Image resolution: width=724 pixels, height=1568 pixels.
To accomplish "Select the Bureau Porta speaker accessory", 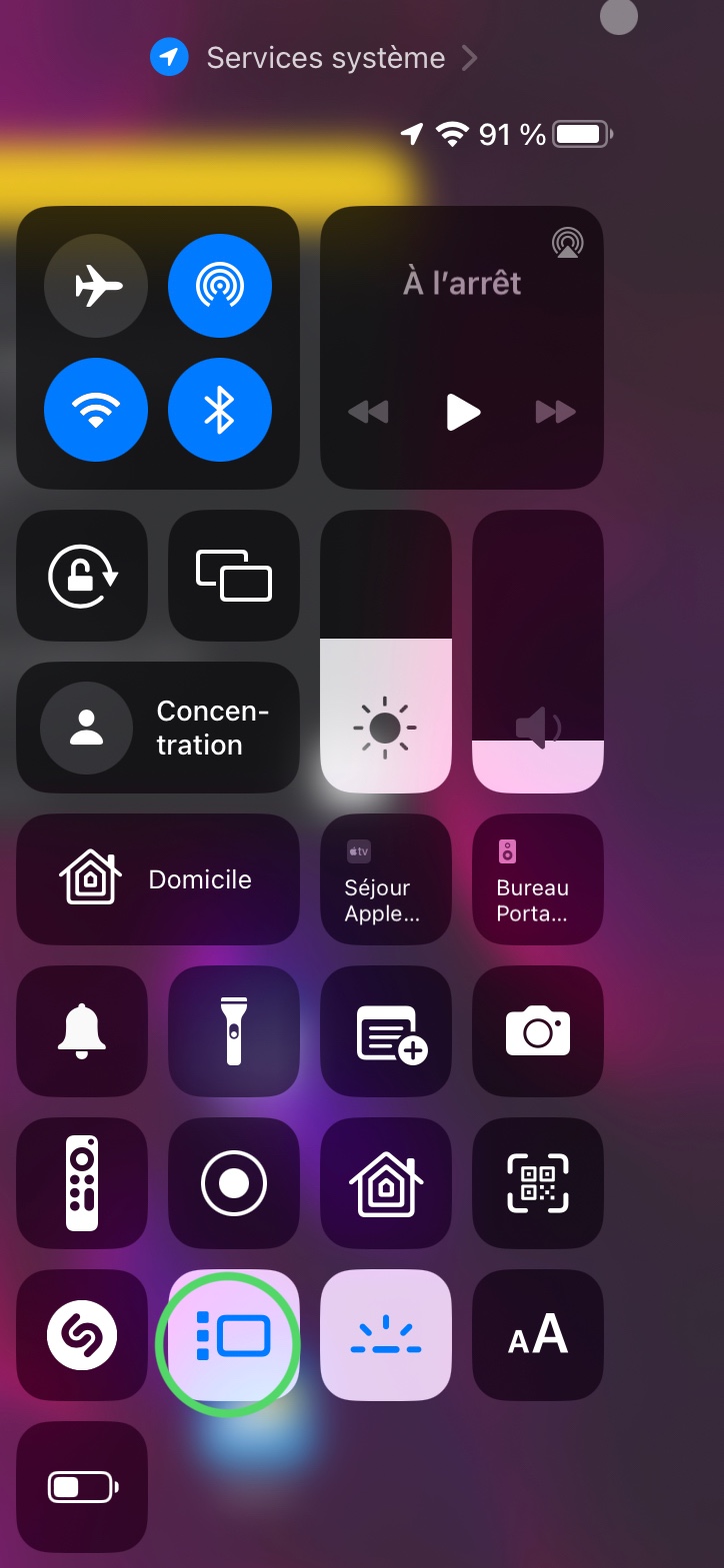I will (537, 879).
